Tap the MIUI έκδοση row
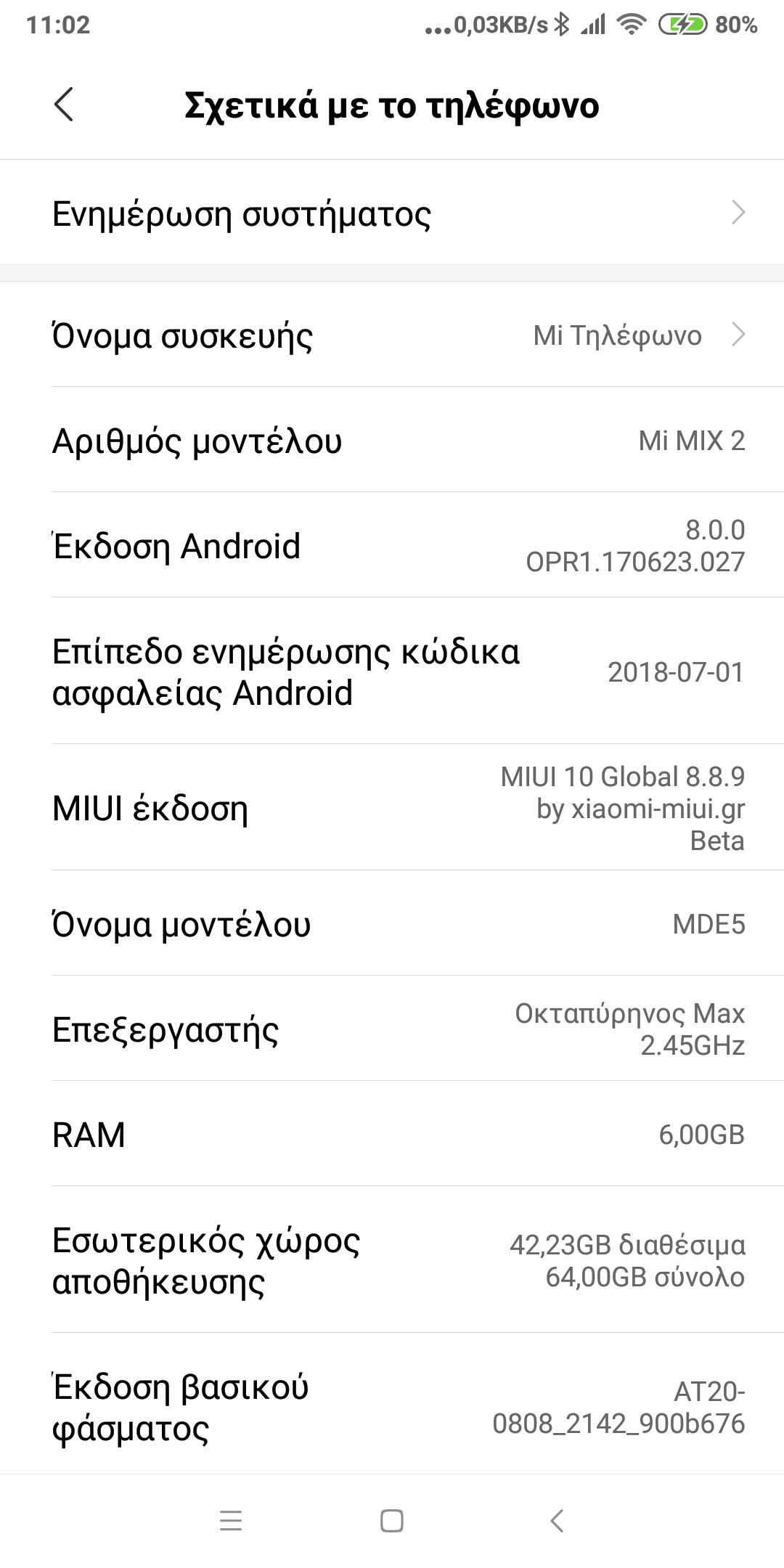 coord(392,808)
